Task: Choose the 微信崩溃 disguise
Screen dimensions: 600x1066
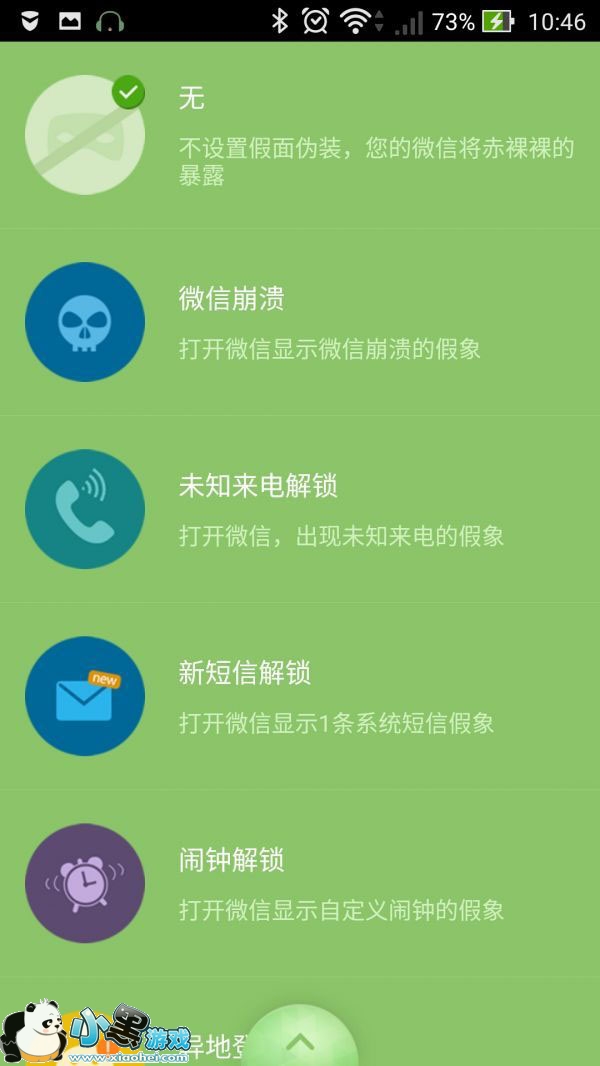Action: coord(300,322)
